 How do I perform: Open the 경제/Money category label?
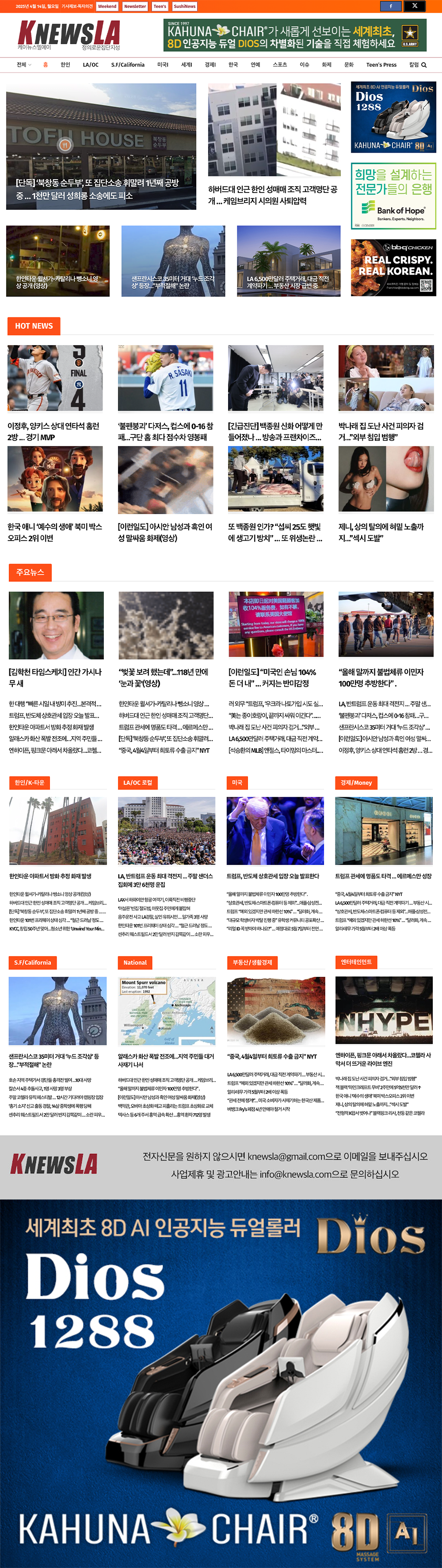[x=356, y=782]
